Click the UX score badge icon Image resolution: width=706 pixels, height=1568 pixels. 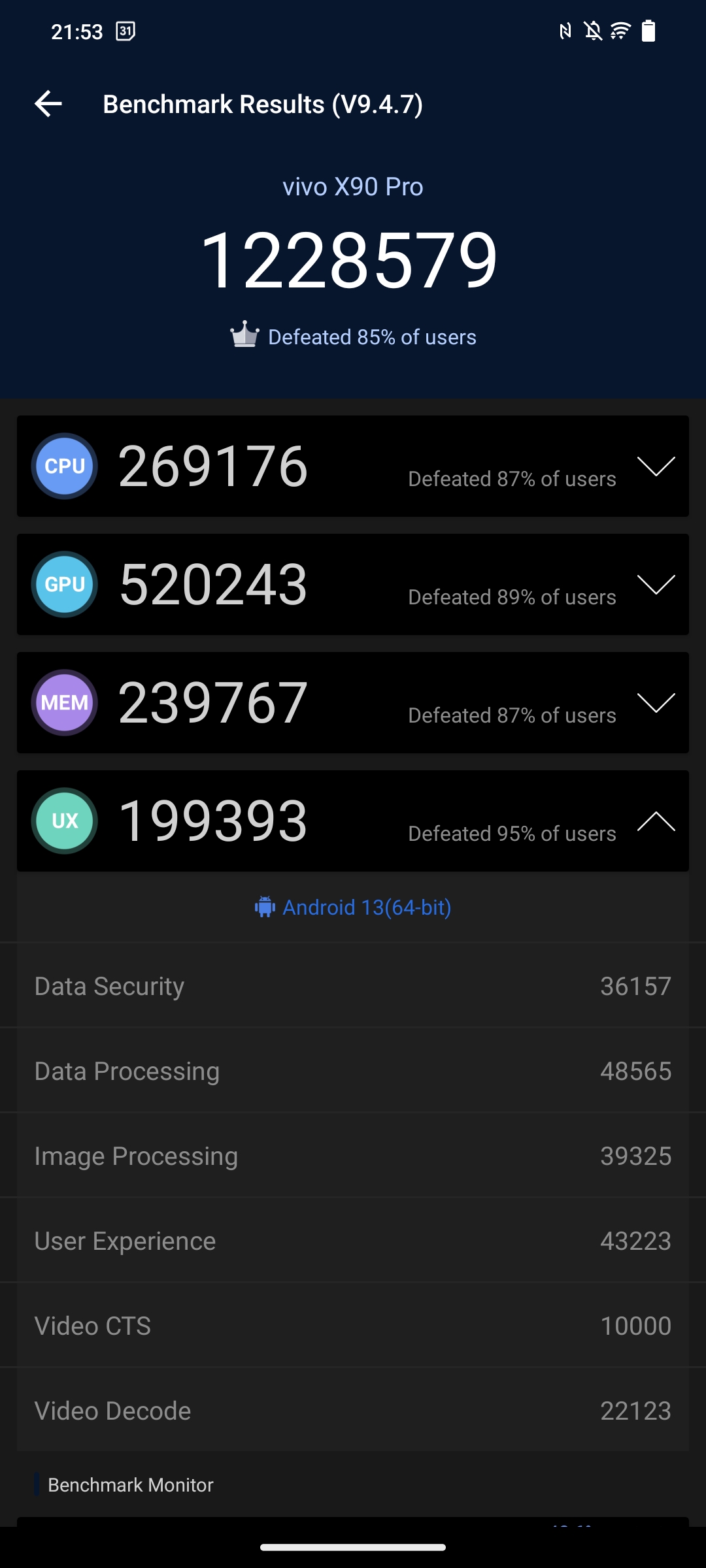click(64, 821)
